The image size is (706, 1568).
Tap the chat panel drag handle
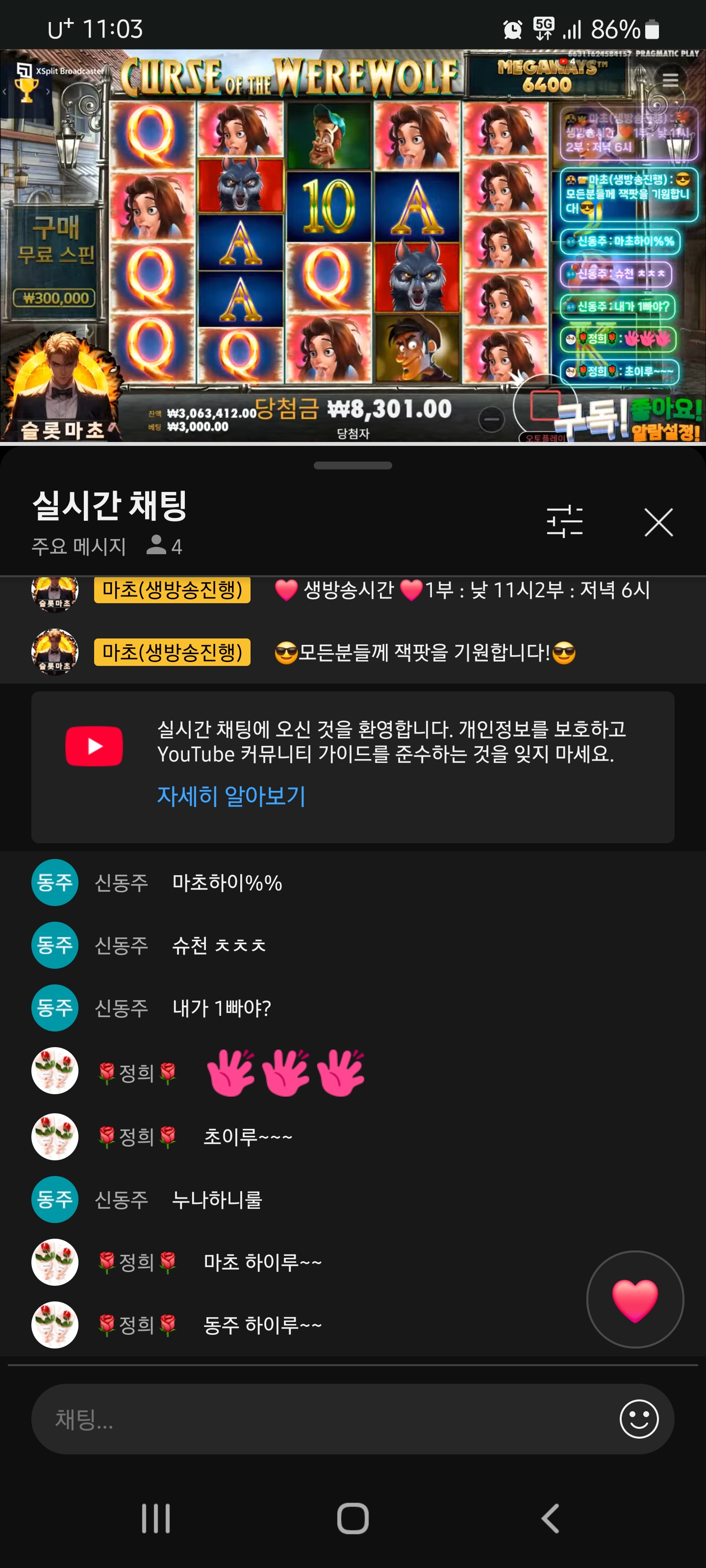(x=353, y=465)
